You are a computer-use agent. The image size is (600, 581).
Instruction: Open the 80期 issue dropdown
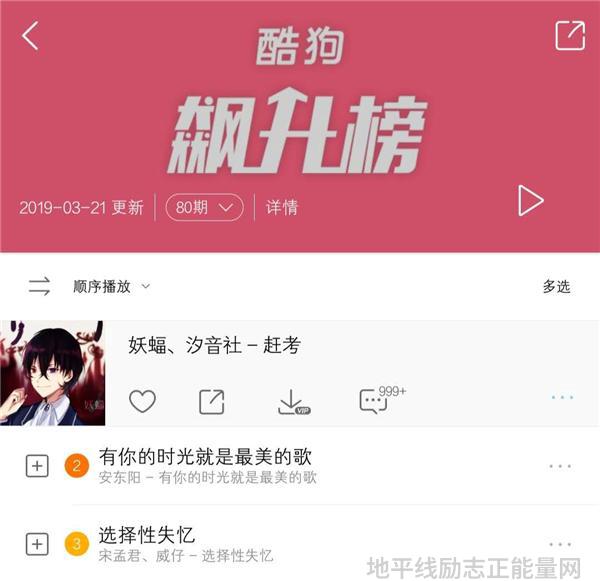(204, 208)
